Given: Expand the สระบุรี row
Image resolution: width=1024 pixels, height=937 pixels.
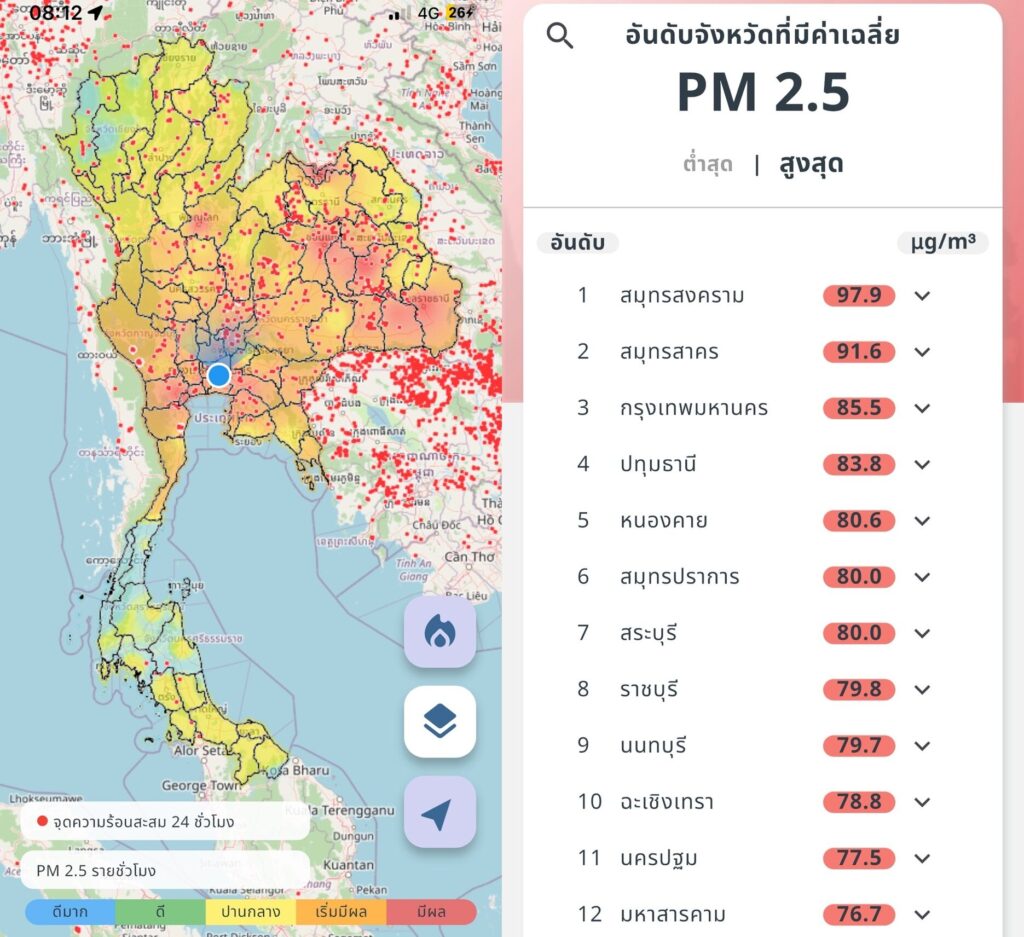Looking at the screenshot, I should coord(922,633).
